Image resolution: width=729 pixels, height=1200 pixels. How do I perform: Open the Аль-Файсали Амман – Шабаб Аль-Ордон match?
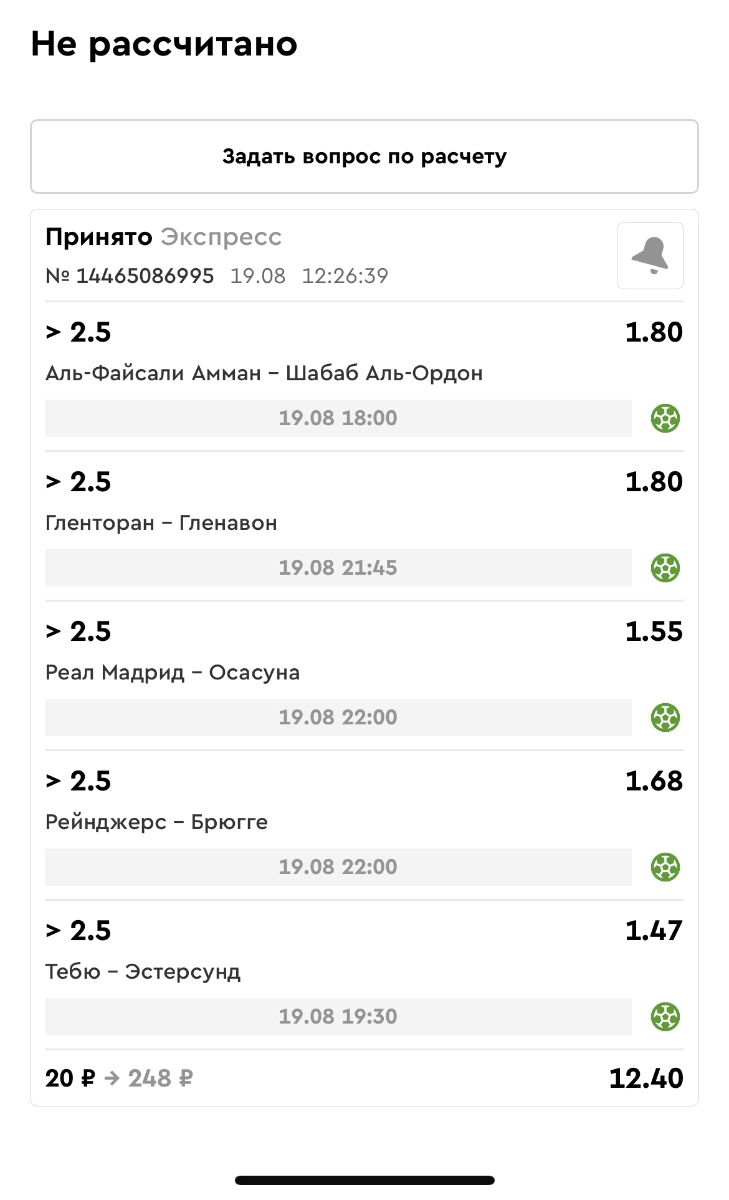pos(264,374)
